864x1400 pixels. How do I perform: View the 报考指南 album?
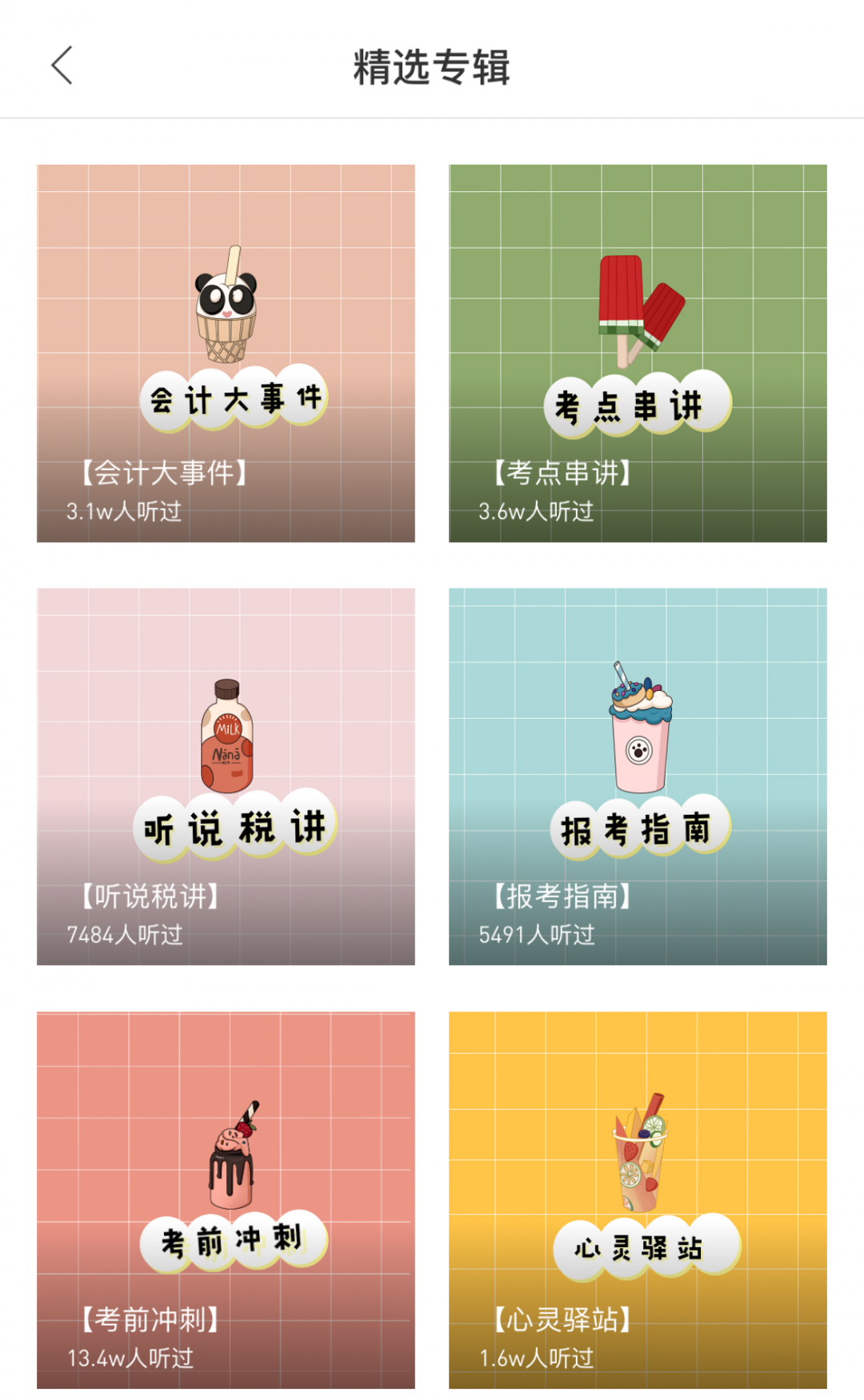tap(638, 776)
